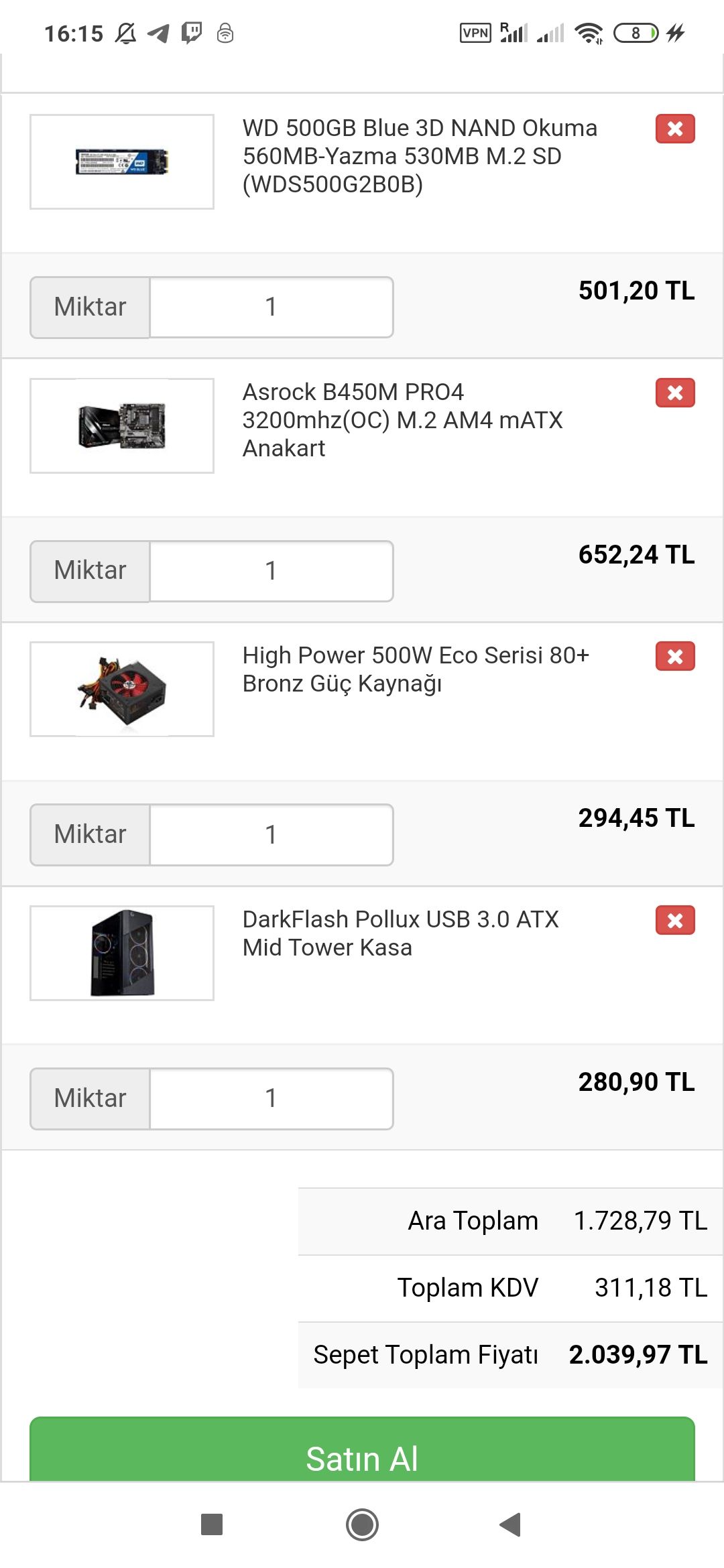The image size is (724, 1568).
Task: Edit quantity field for High Power 500W
Action: coord(271,834)
